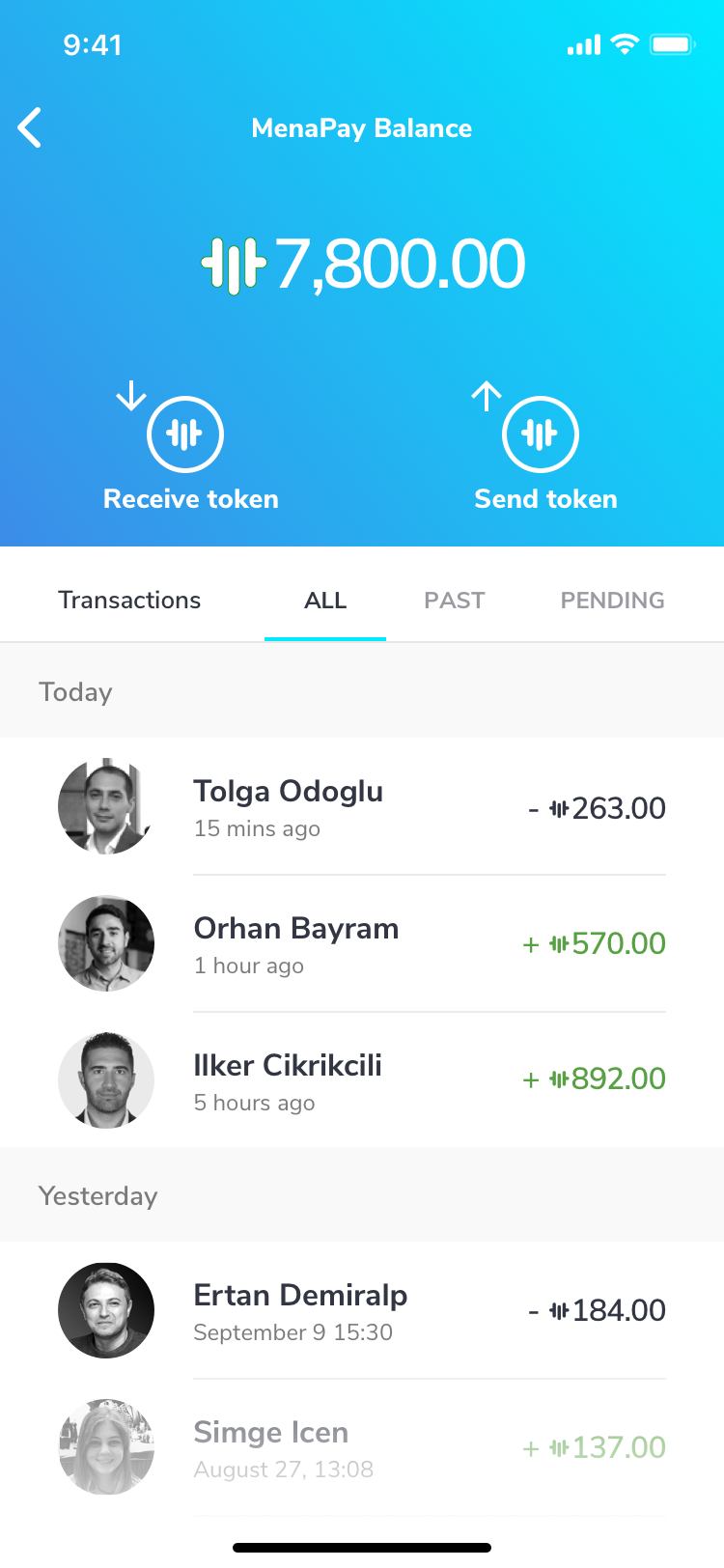This screenshot has width=724, height=1568.
Task: Click the token icon next to Tolga's 263.00 amount
Action: tap(560, 808)
